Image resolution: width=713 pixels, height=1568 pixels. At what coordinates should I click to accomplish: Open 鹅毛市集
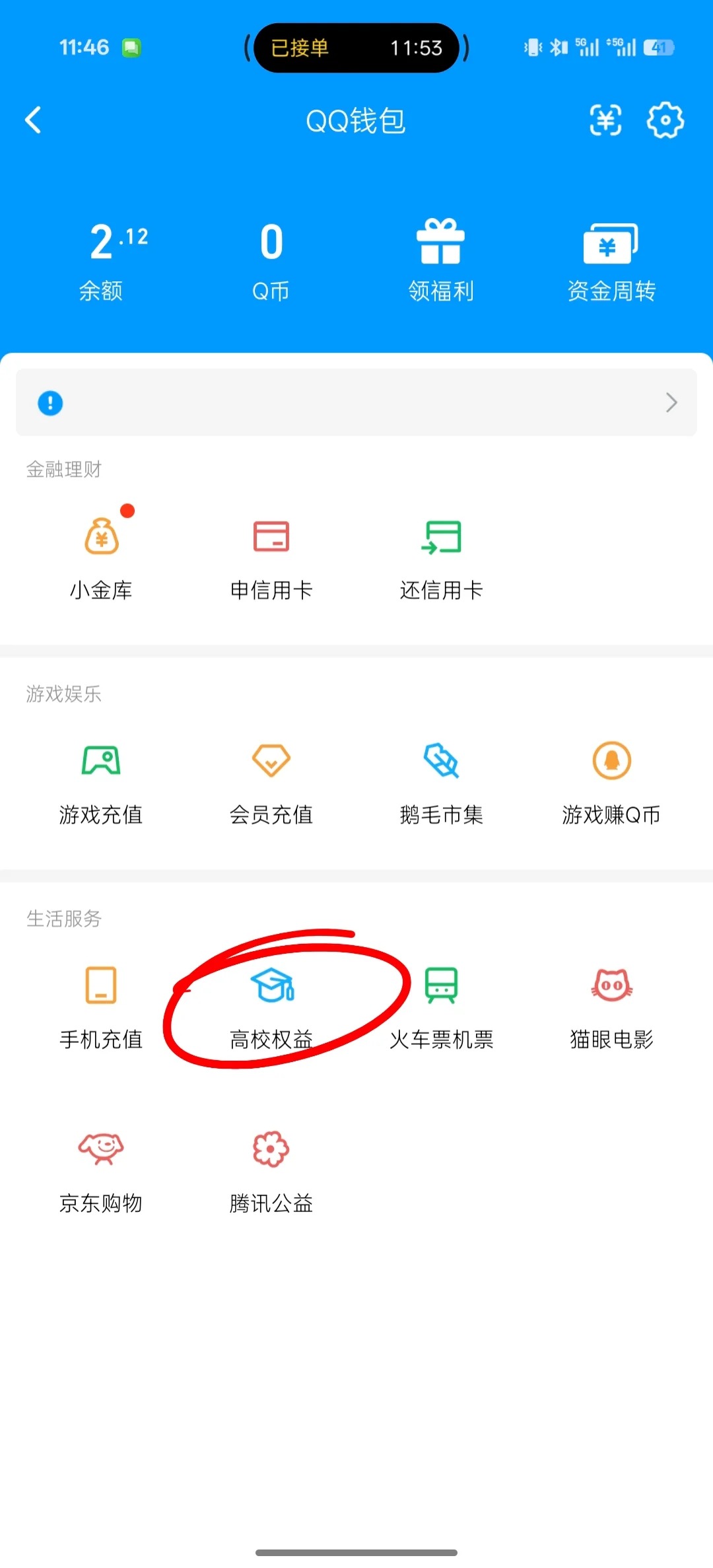440,783
